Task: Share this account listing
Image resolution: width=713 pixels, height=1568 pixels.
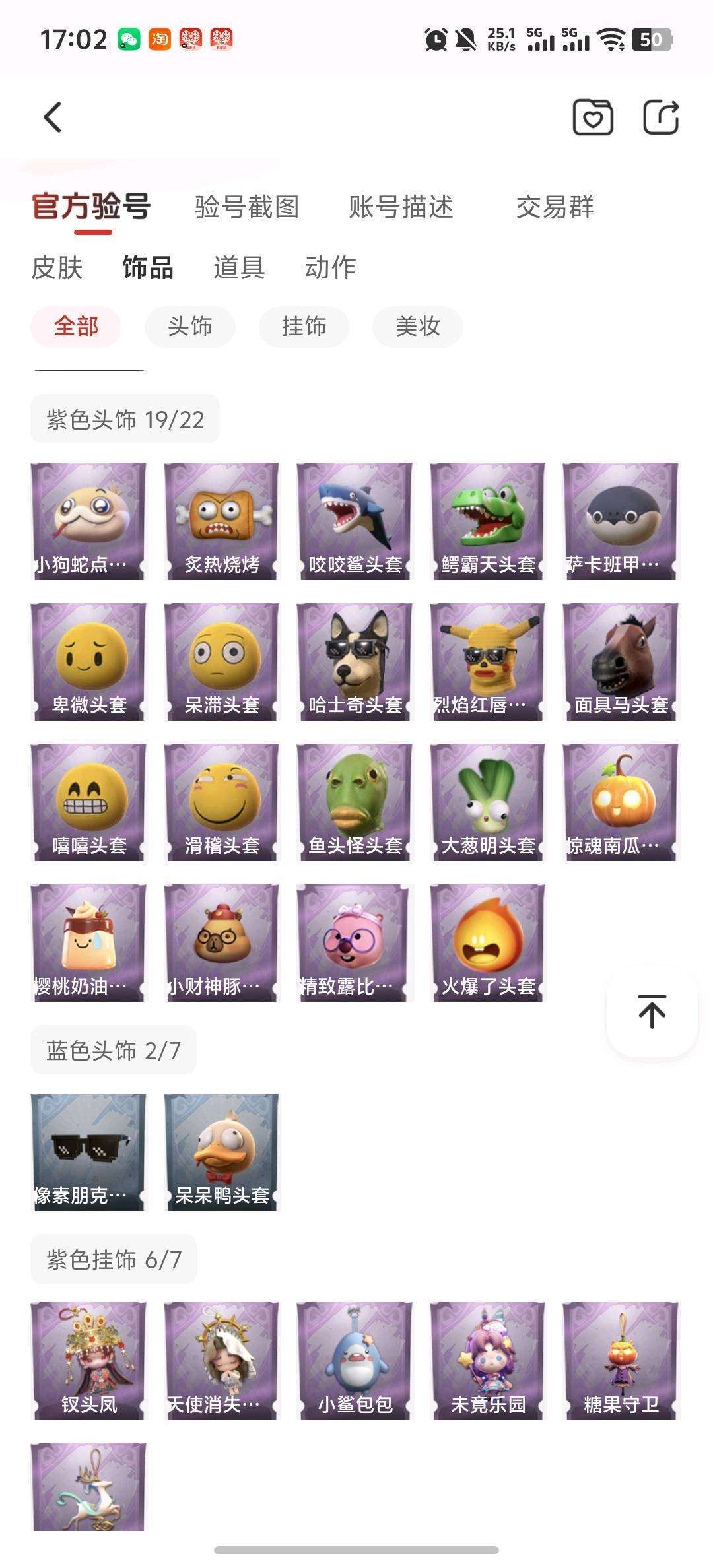Action: [661, 117]
